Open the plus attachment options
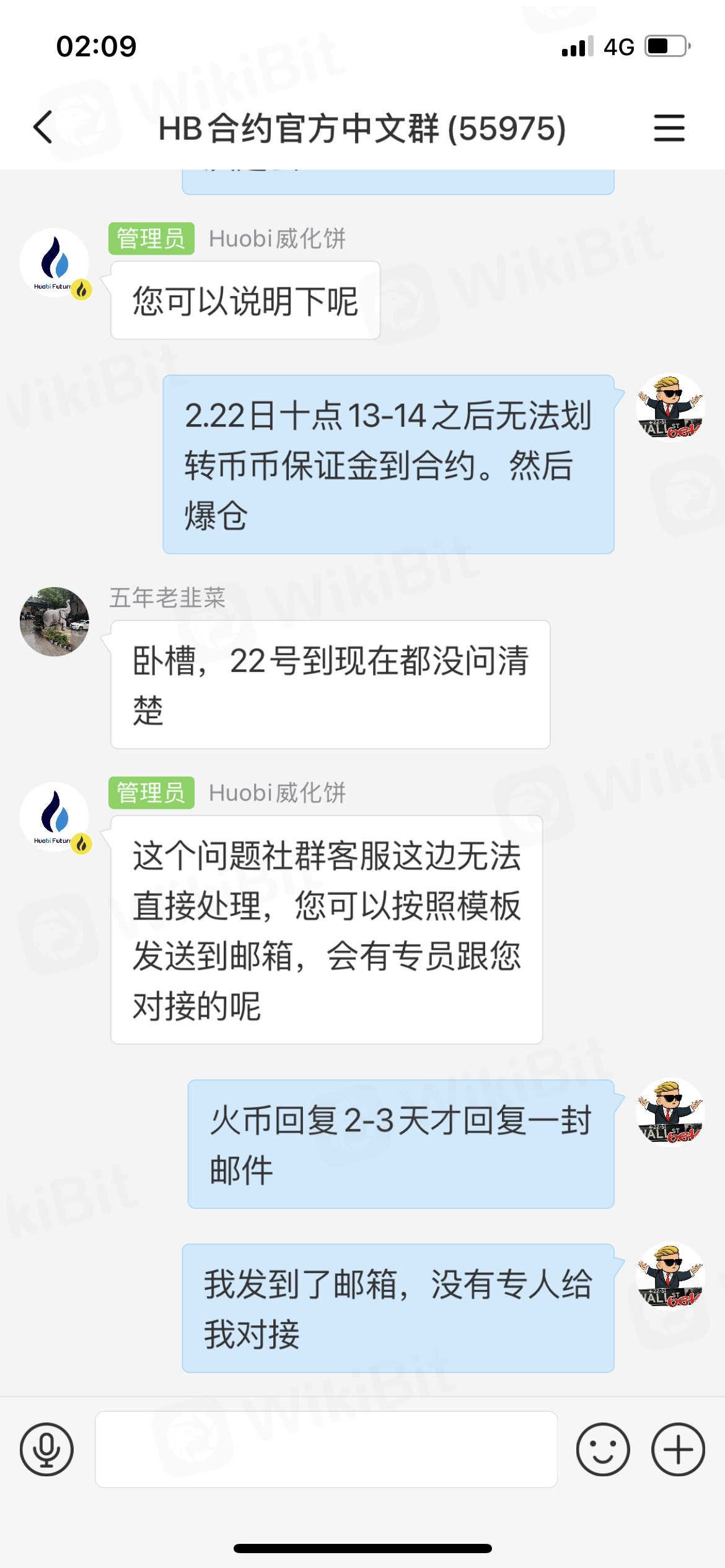725x1568 pixels. [x=678, y=1449]
